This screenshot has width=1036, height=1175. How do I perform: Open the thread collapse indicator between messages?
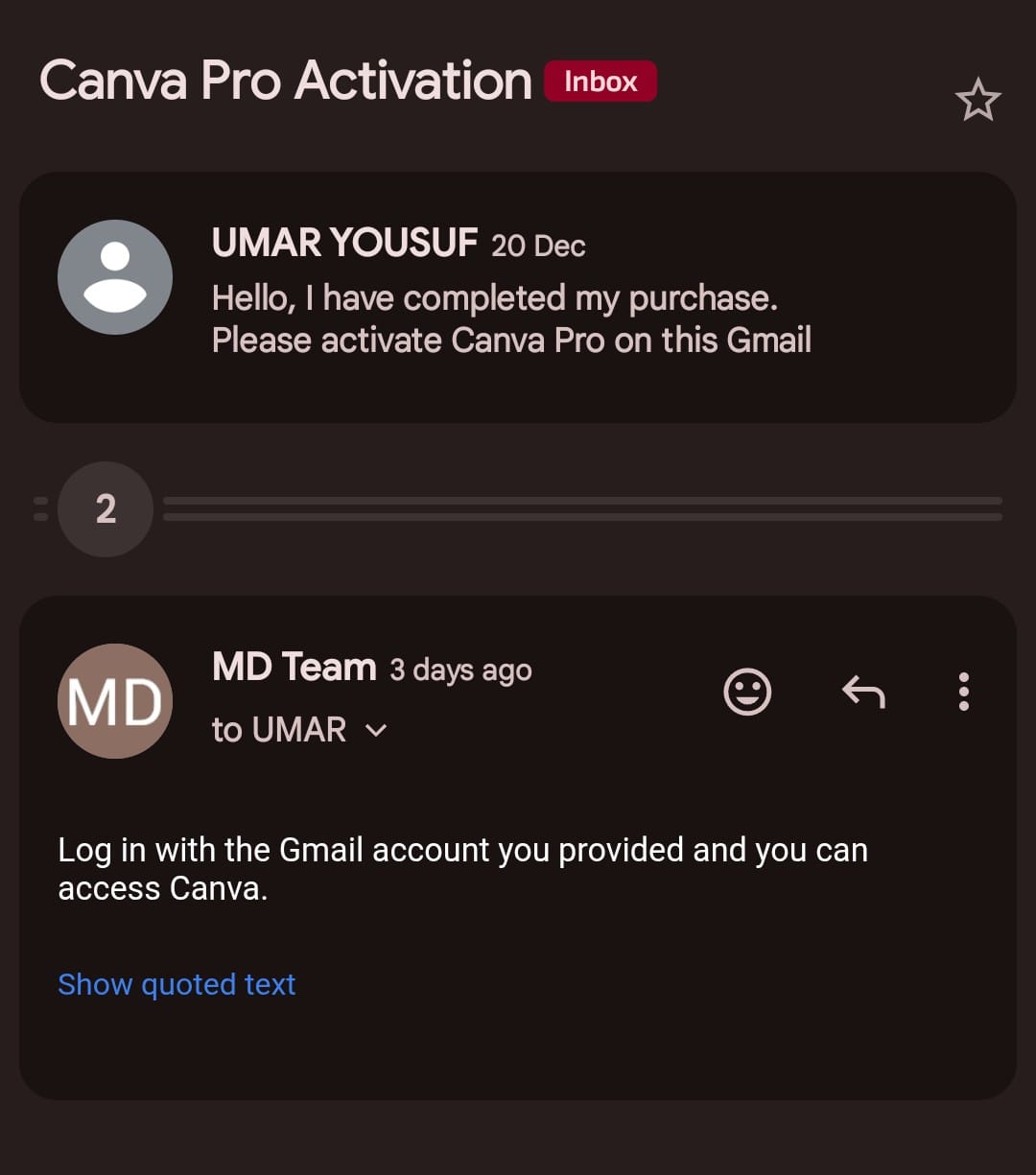(x=105, y=509)
